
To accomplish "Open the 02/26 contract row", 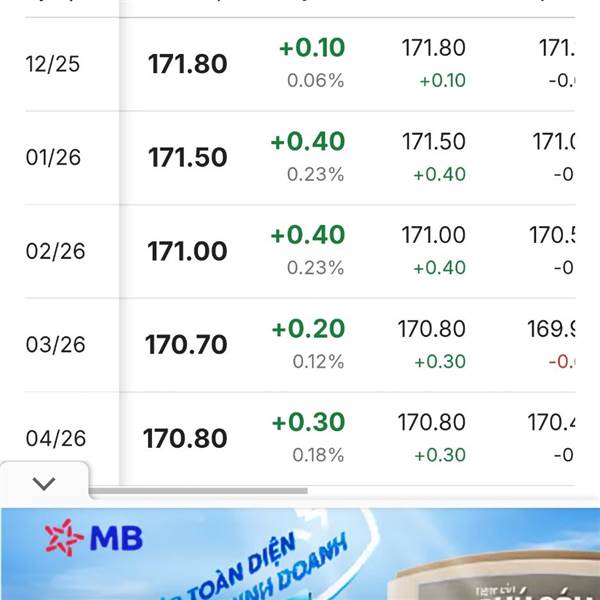I will click(300, 251).
